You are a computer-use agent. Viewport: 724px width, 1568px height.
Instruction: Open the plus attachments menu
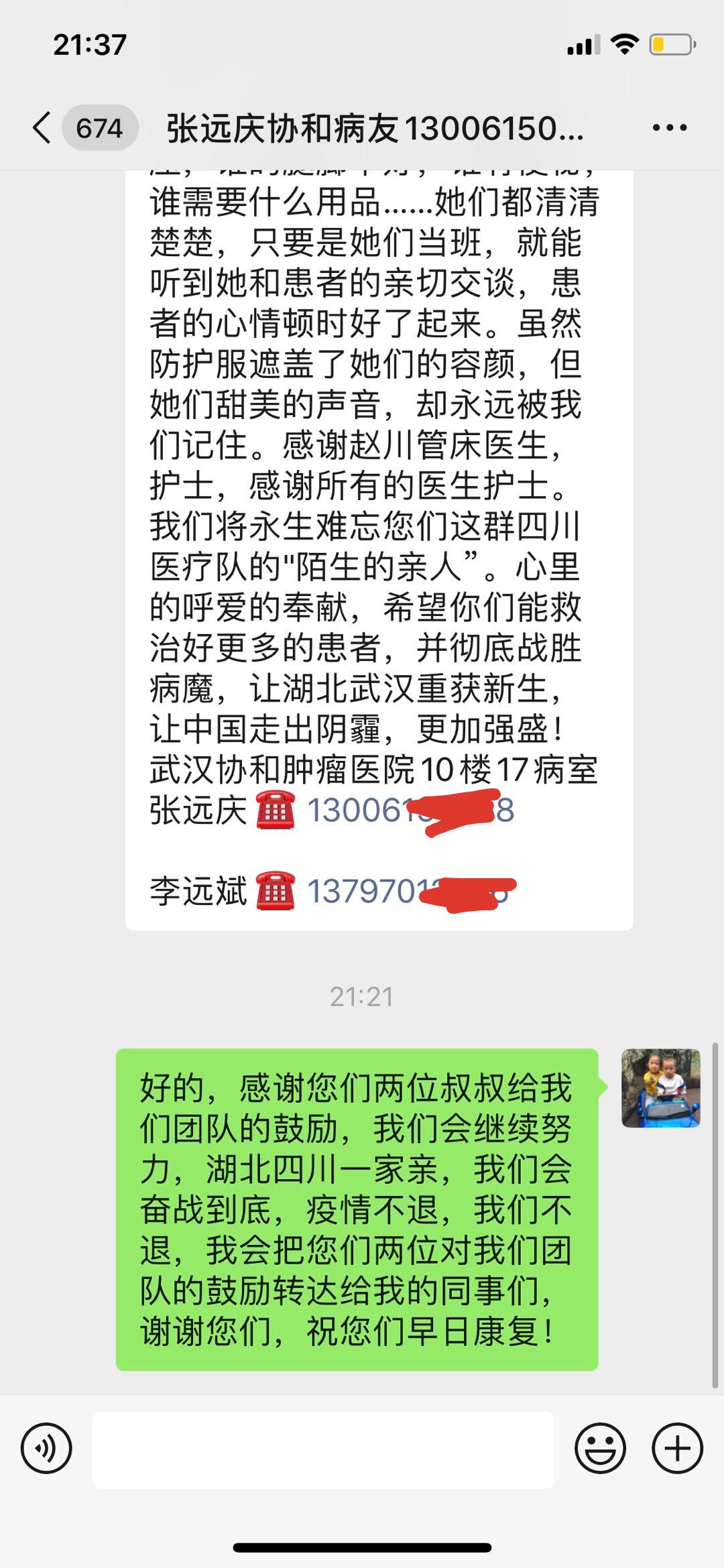click(677, 1449)
